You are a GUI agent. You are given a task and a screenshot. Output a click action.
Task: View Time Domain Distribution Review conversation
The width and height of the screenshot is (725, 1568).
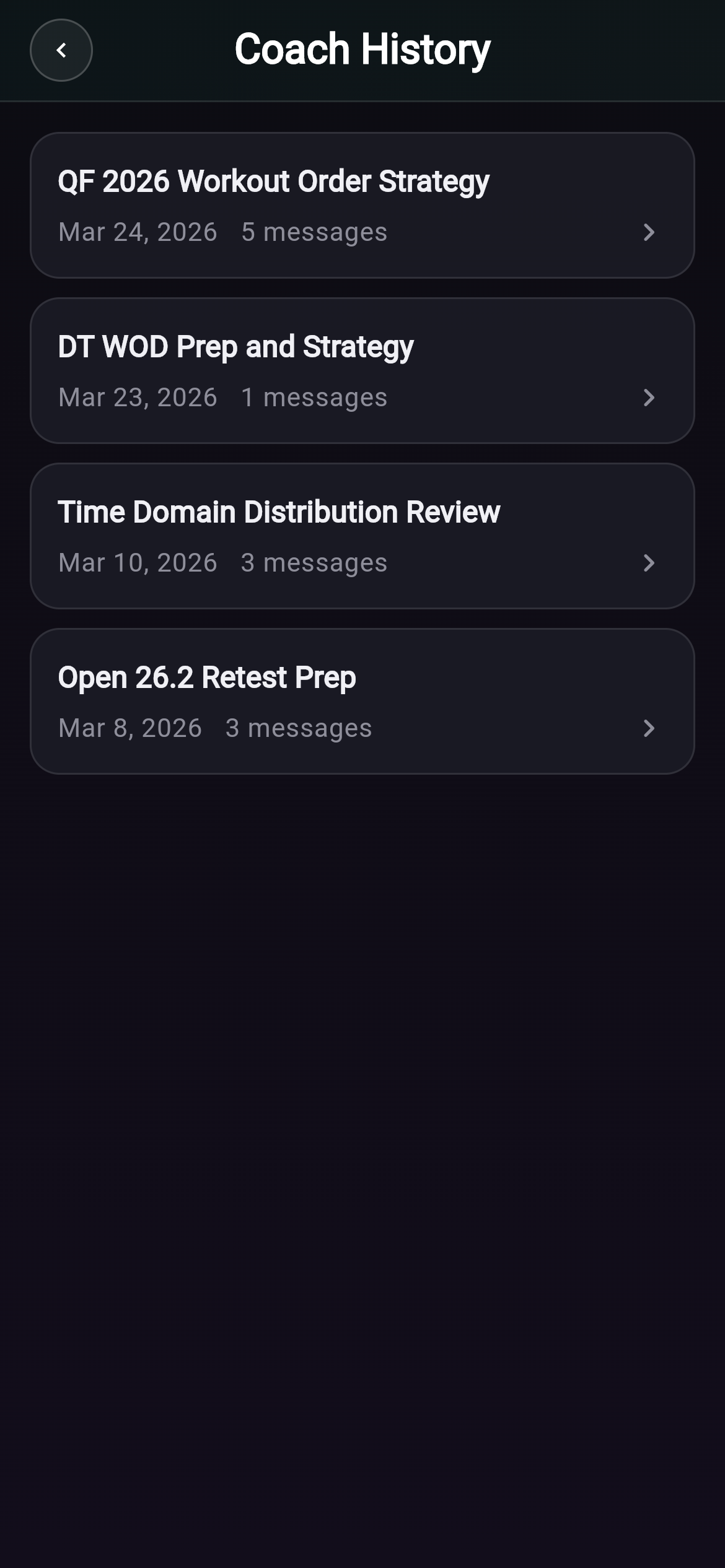(362, 536)
